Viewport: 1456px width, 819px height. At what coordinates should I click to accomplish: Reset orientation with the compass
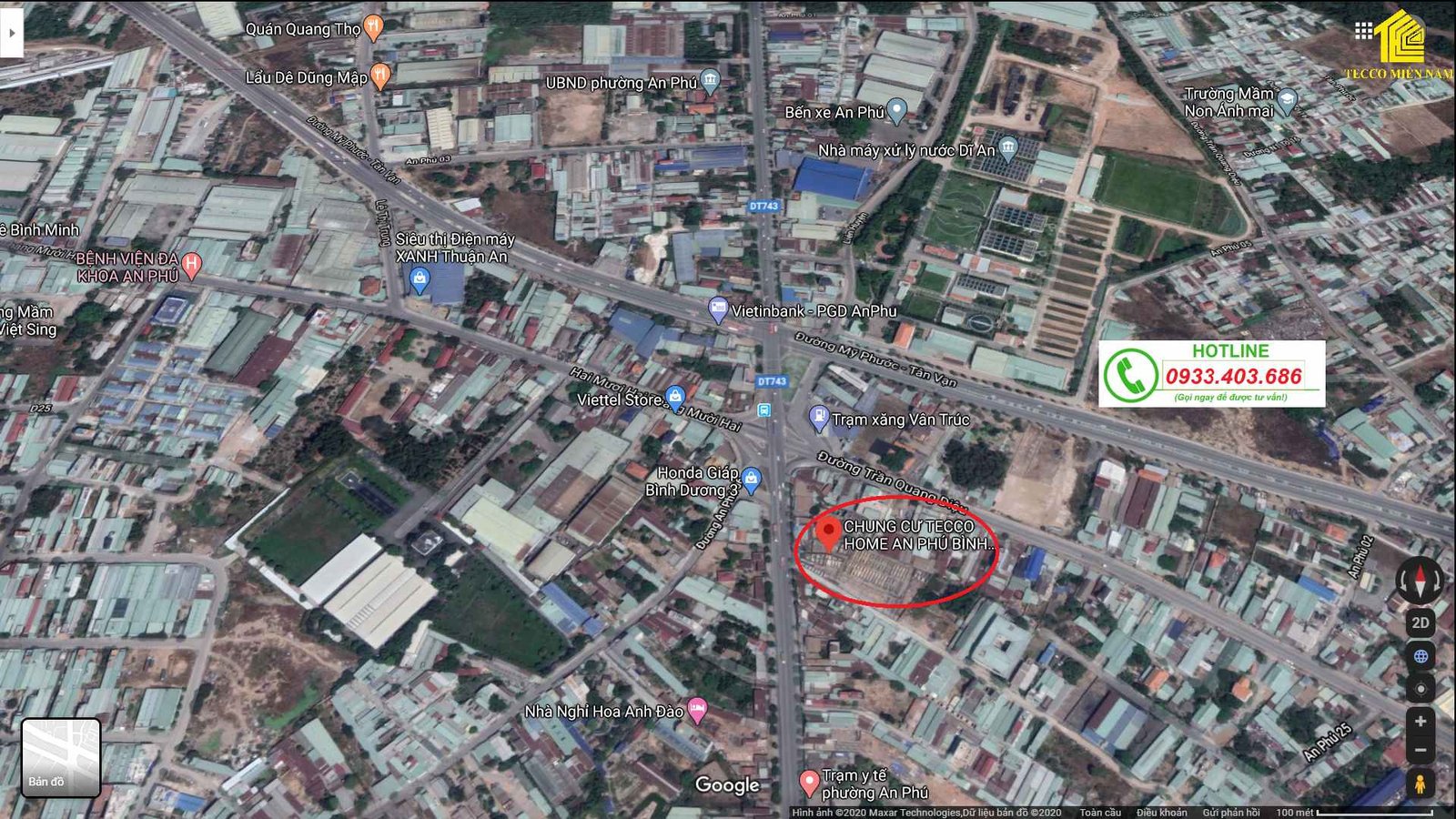click(x=1420, y=580)
